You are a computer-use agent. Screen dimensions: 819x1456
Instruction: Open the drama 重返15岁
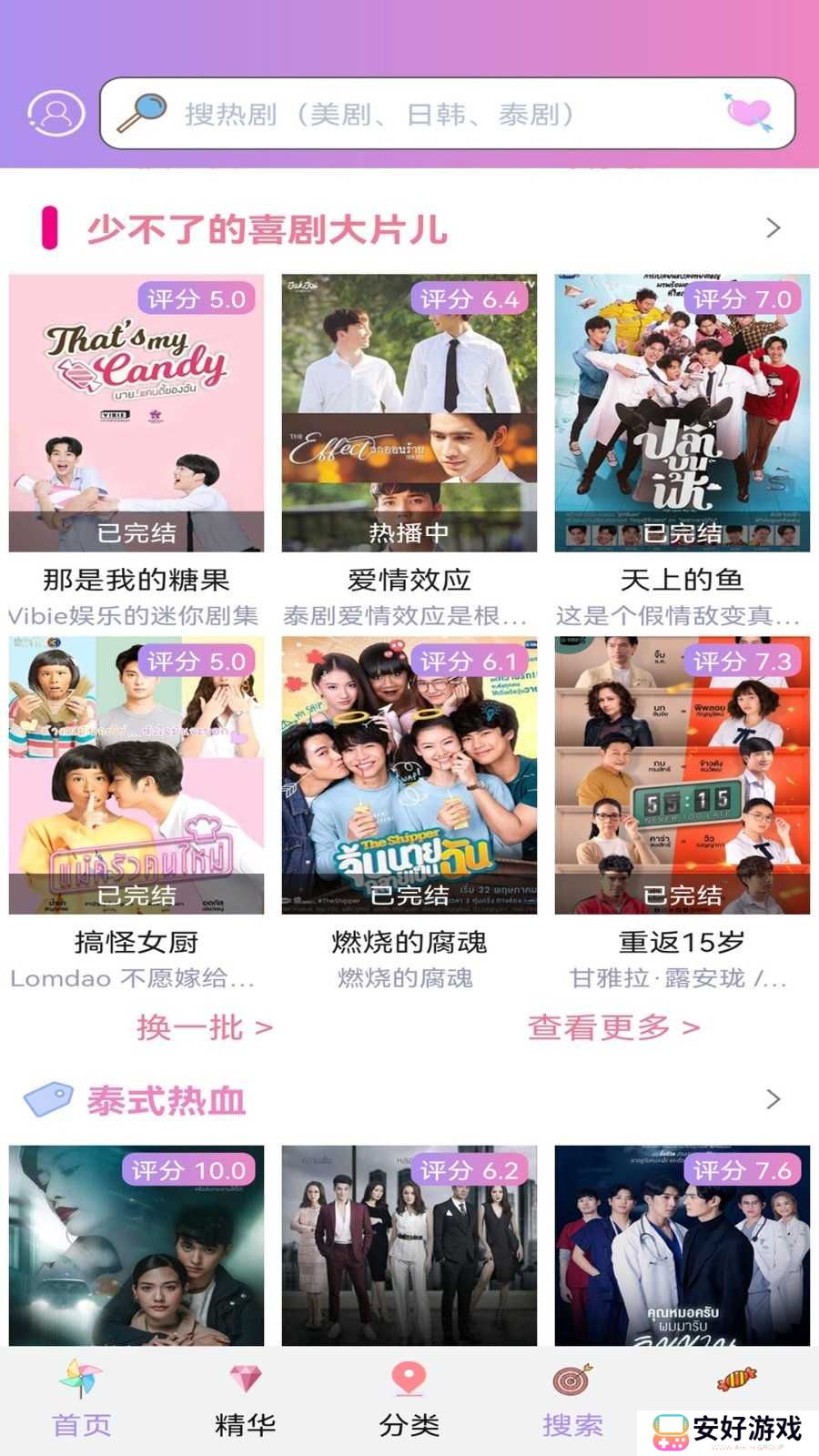682,775
